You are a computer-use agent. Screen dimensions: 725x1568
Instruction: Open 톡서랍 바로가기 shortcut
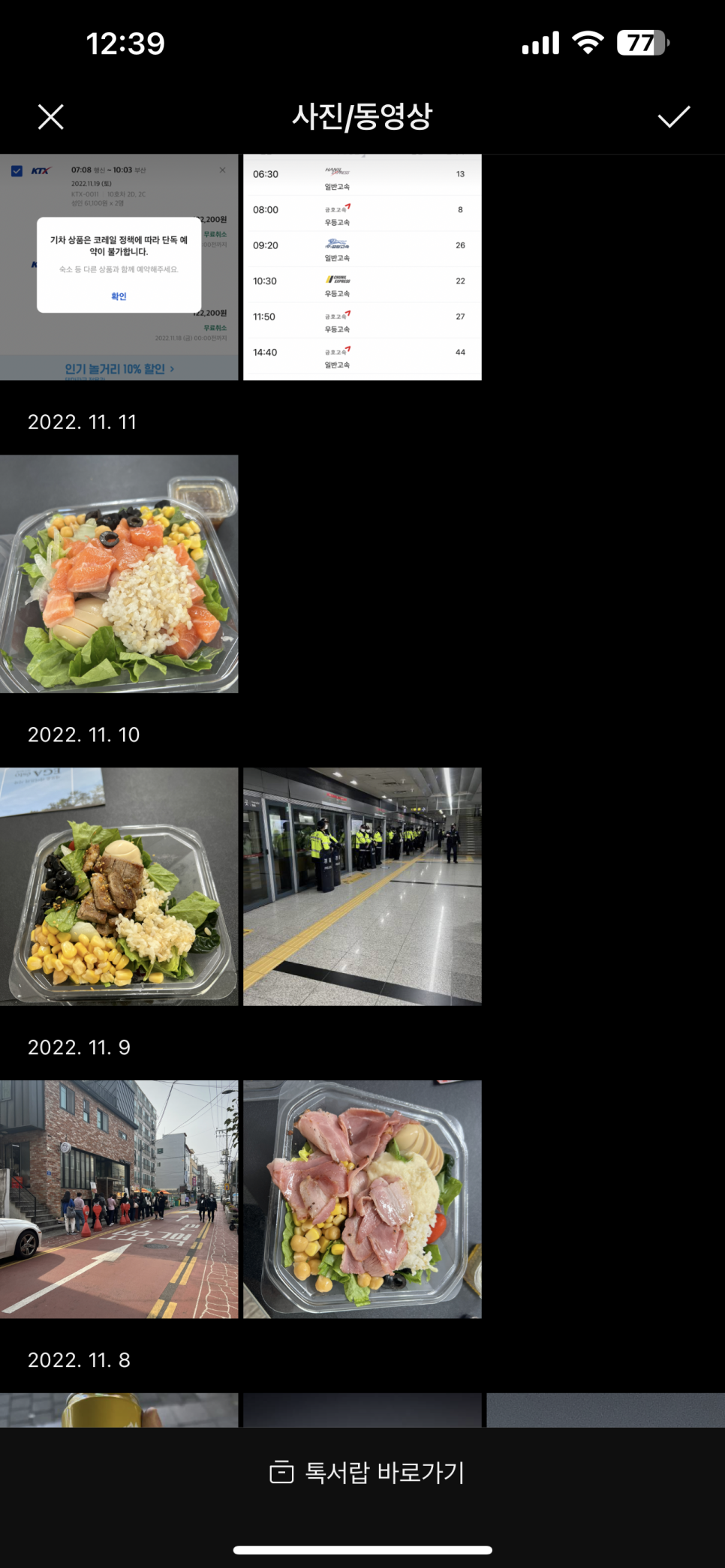coord(367,1472)
